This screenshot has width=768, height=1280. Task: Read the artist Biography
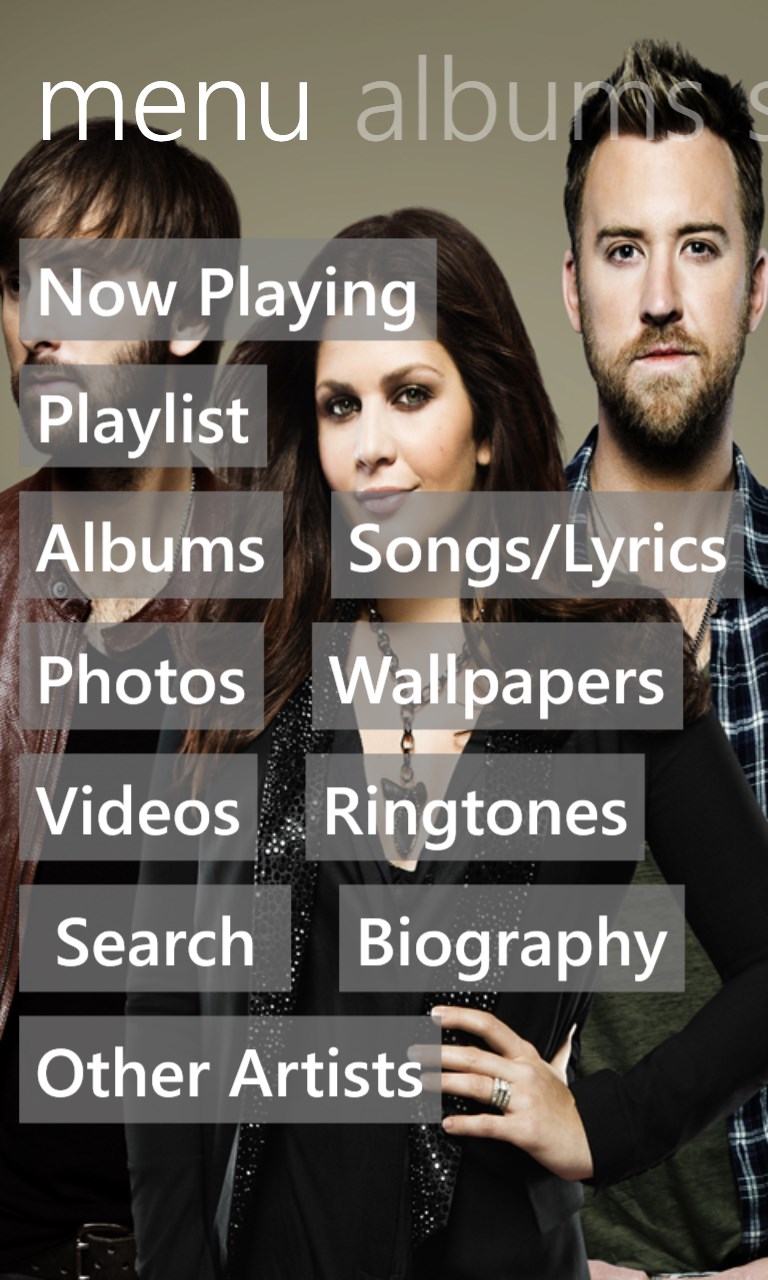[511, 939]
